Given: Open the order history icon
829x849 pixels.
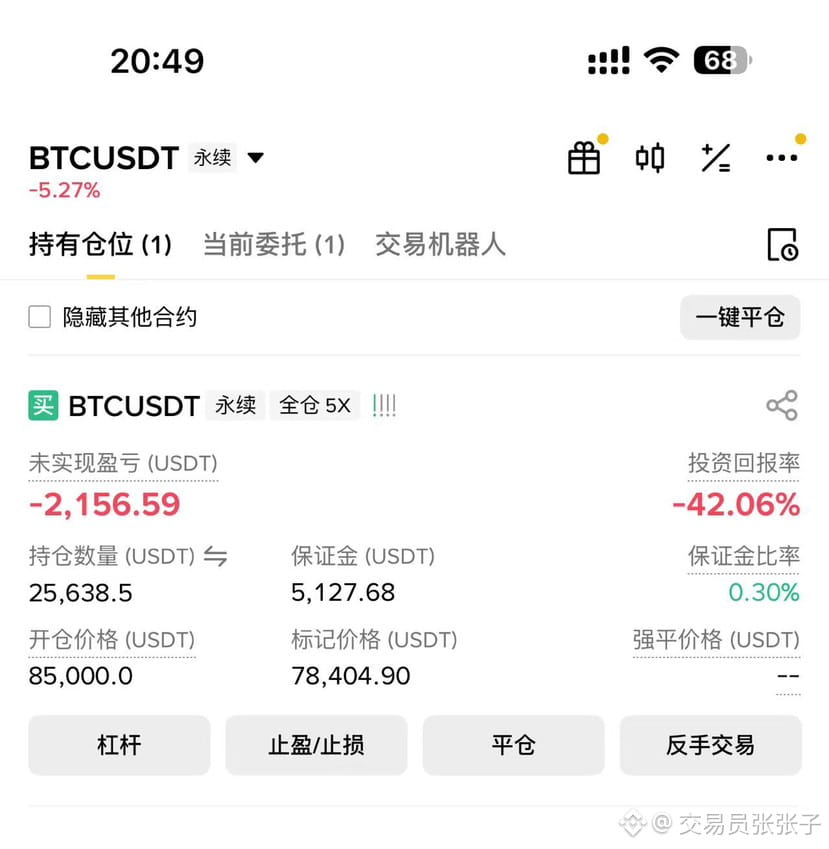Looking at the screenshot, I should coord(781,244).
